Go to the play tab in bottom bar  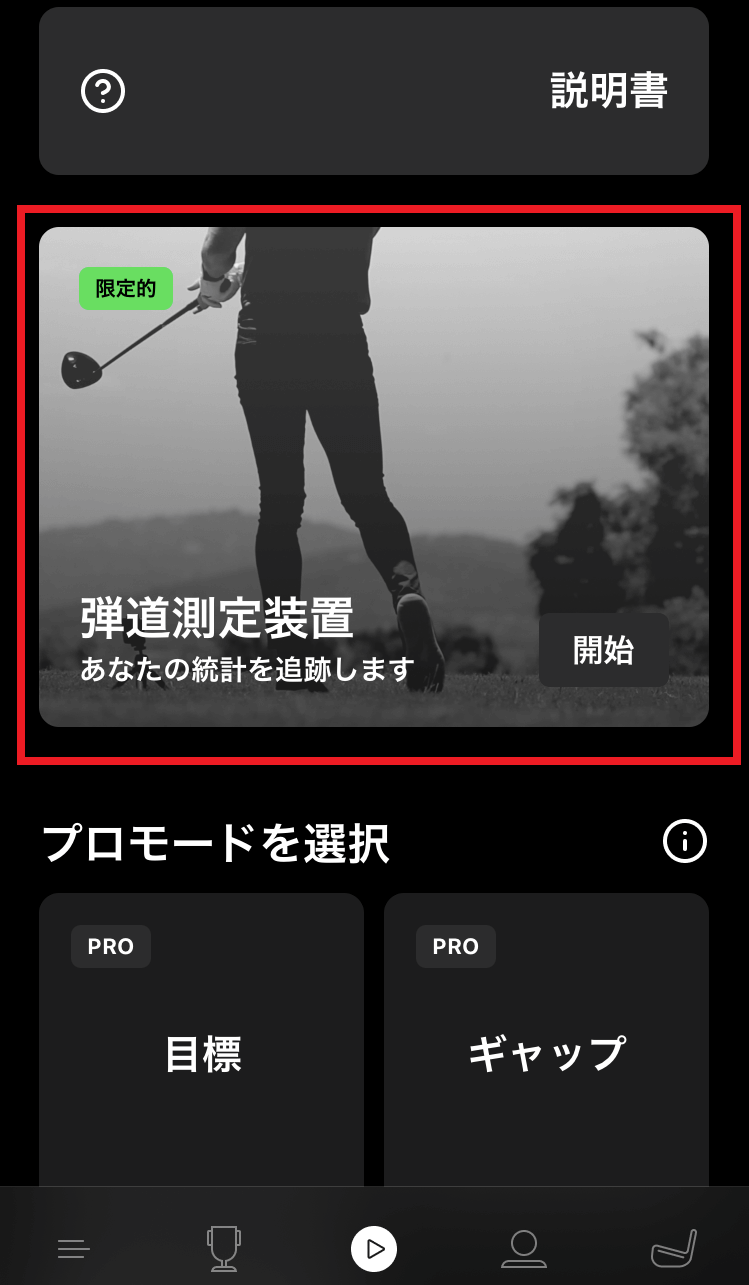coord(374,1248)
